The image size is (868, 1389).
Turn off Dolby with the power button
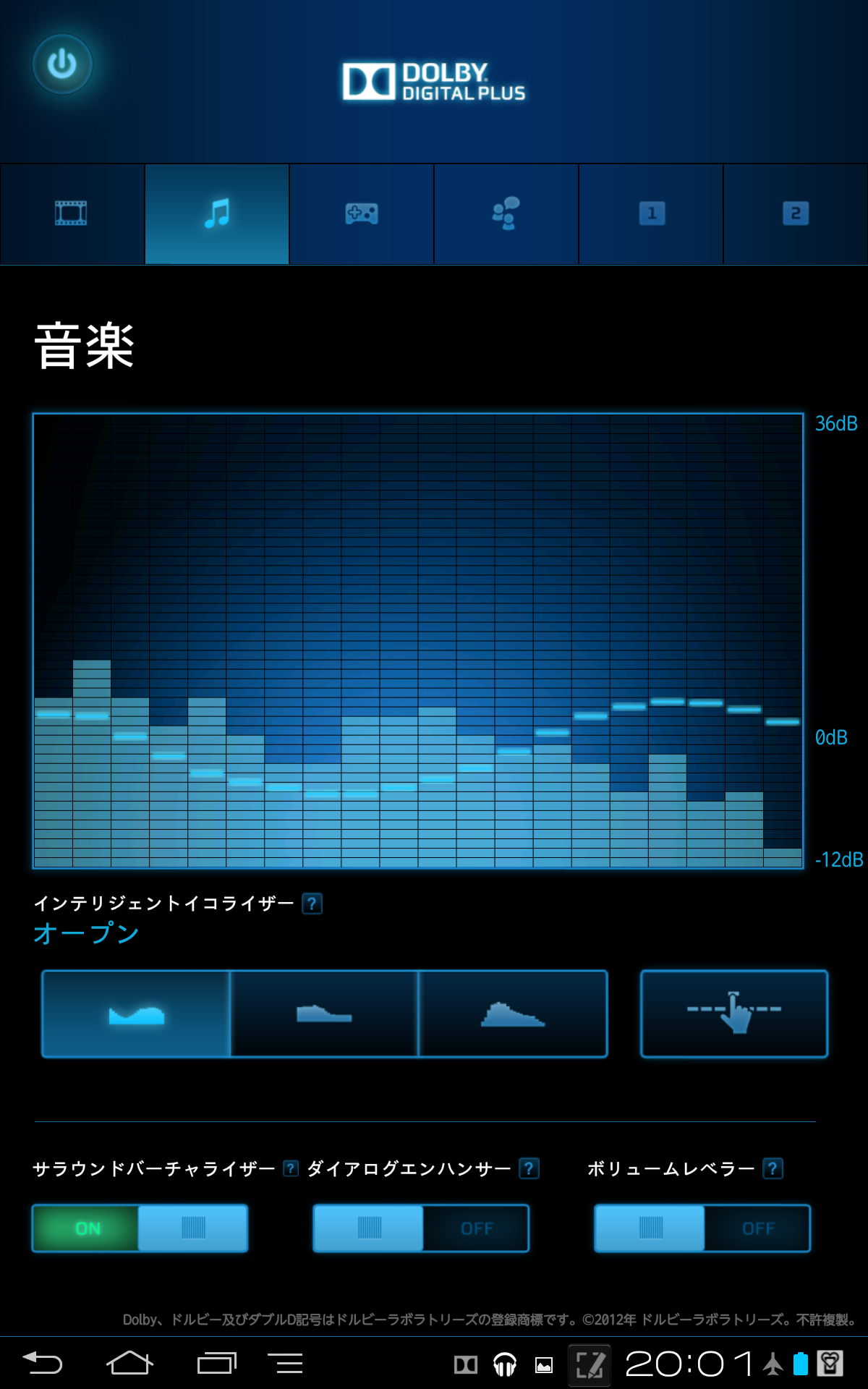point(62,64)
